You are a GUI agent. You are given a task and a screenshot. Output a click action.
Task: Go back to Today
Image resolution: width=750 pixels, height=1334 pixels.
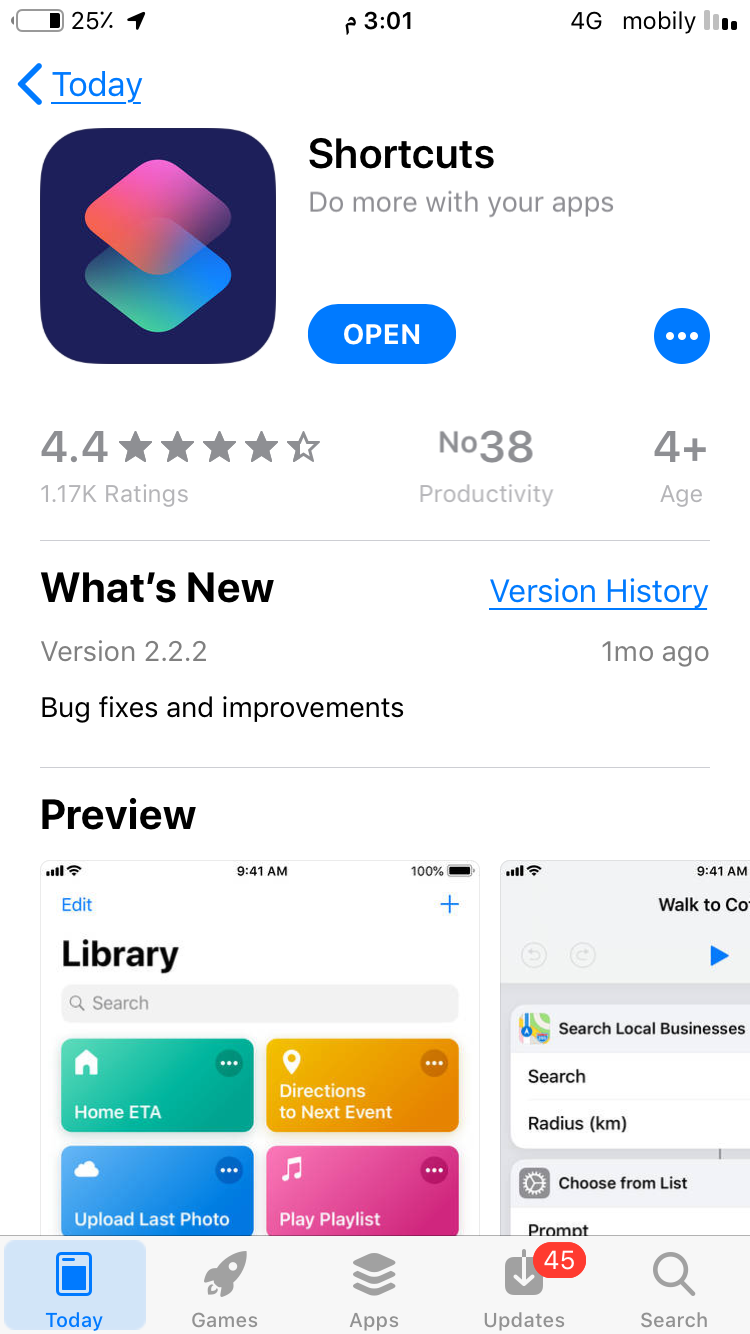[80, 85]
